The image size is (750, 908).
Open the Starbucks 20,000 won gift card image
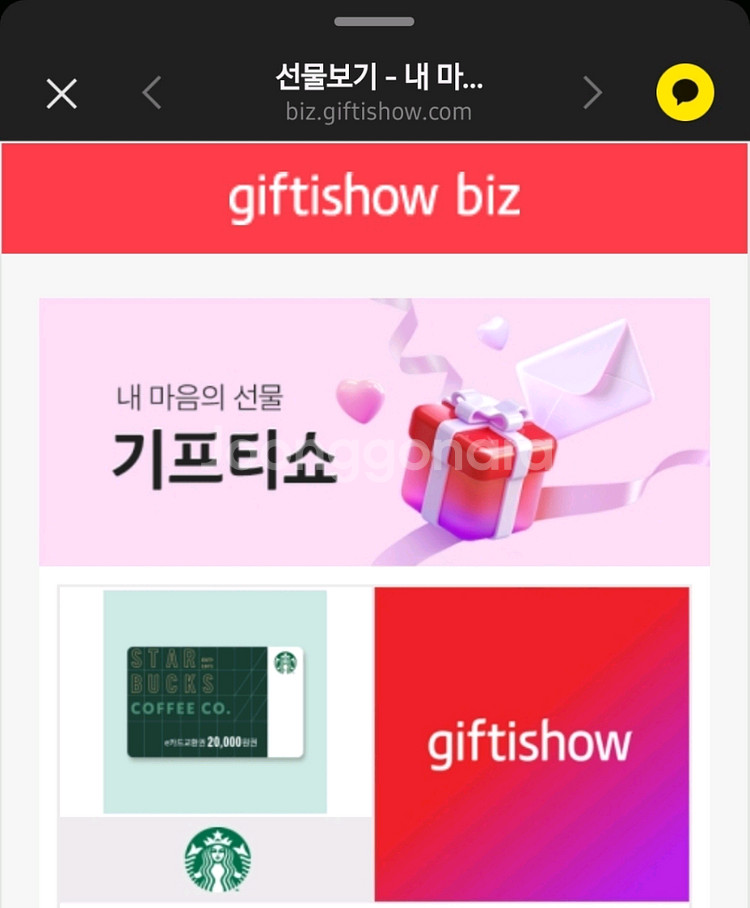click(215, 701)
